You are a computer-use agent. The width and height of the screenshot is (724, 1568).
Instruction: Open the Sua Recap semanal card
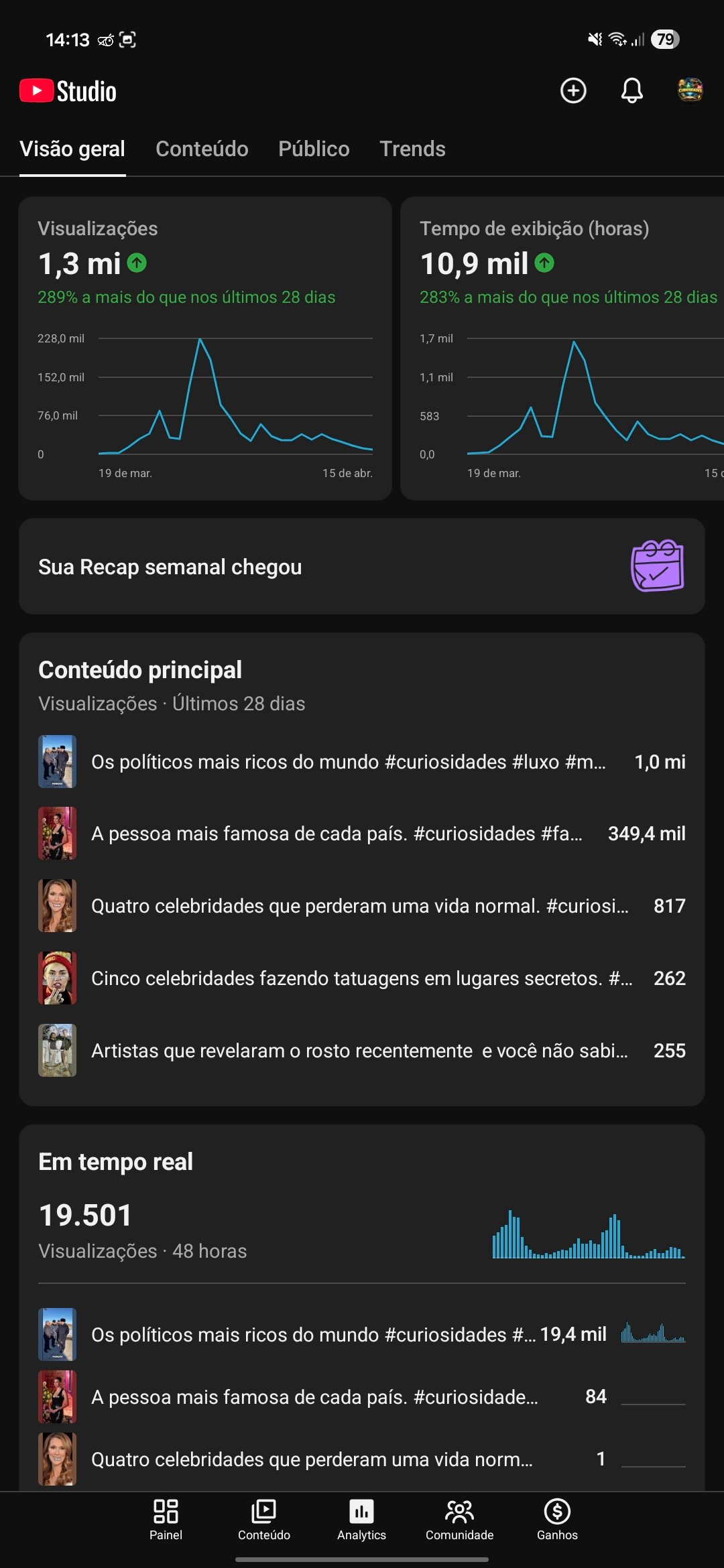362,567
